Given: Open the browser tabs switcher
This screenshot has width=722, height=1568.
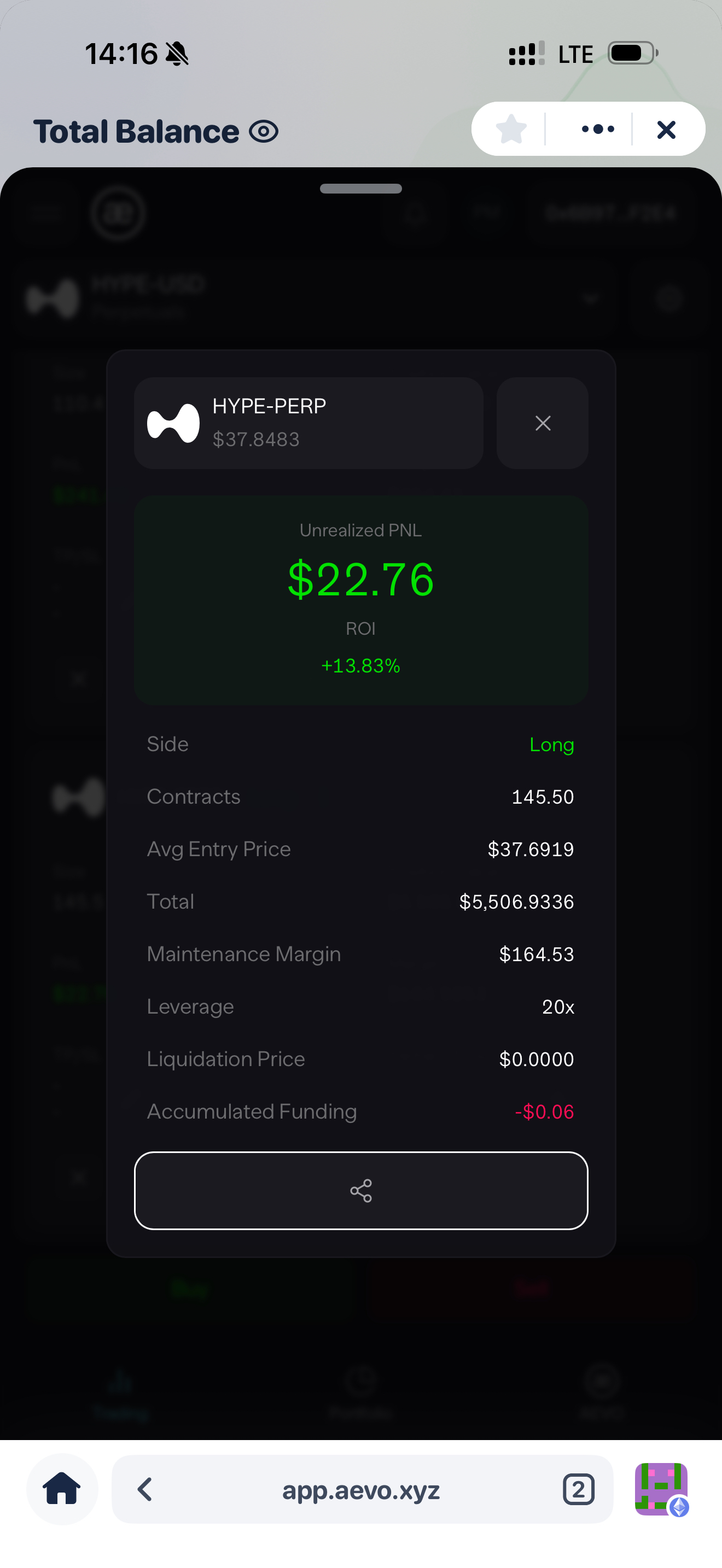Looking at the screenshot, I should (x=578, y=1489).
